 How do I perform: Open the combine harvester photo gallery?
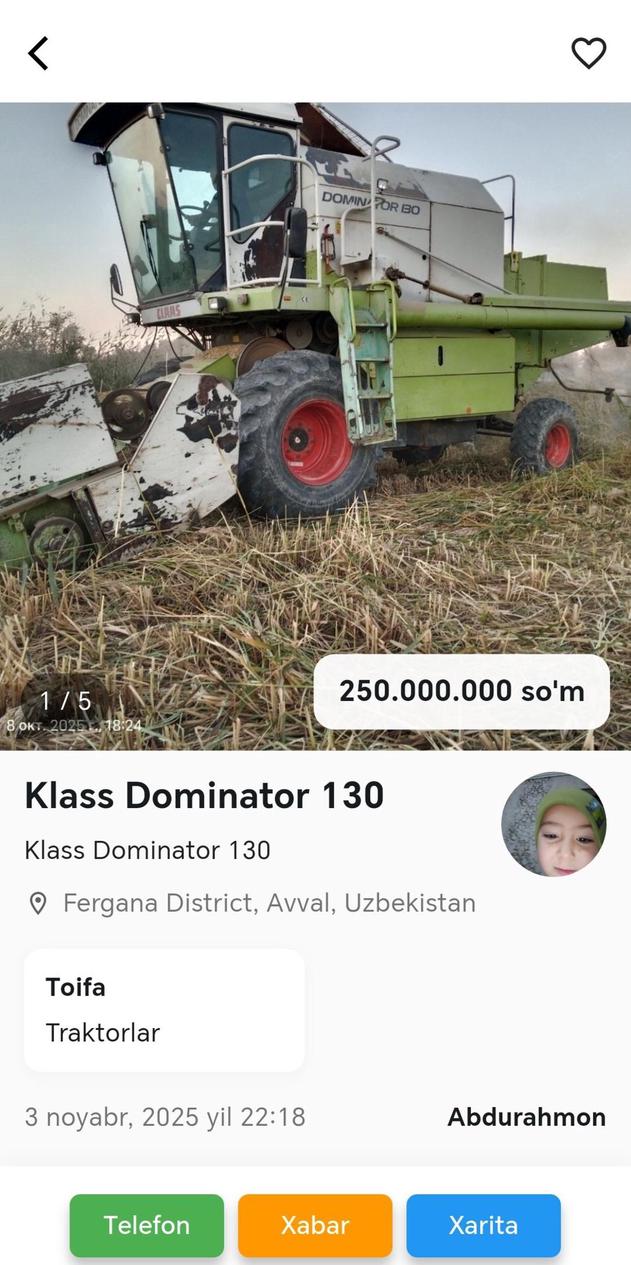pos(315,400)
